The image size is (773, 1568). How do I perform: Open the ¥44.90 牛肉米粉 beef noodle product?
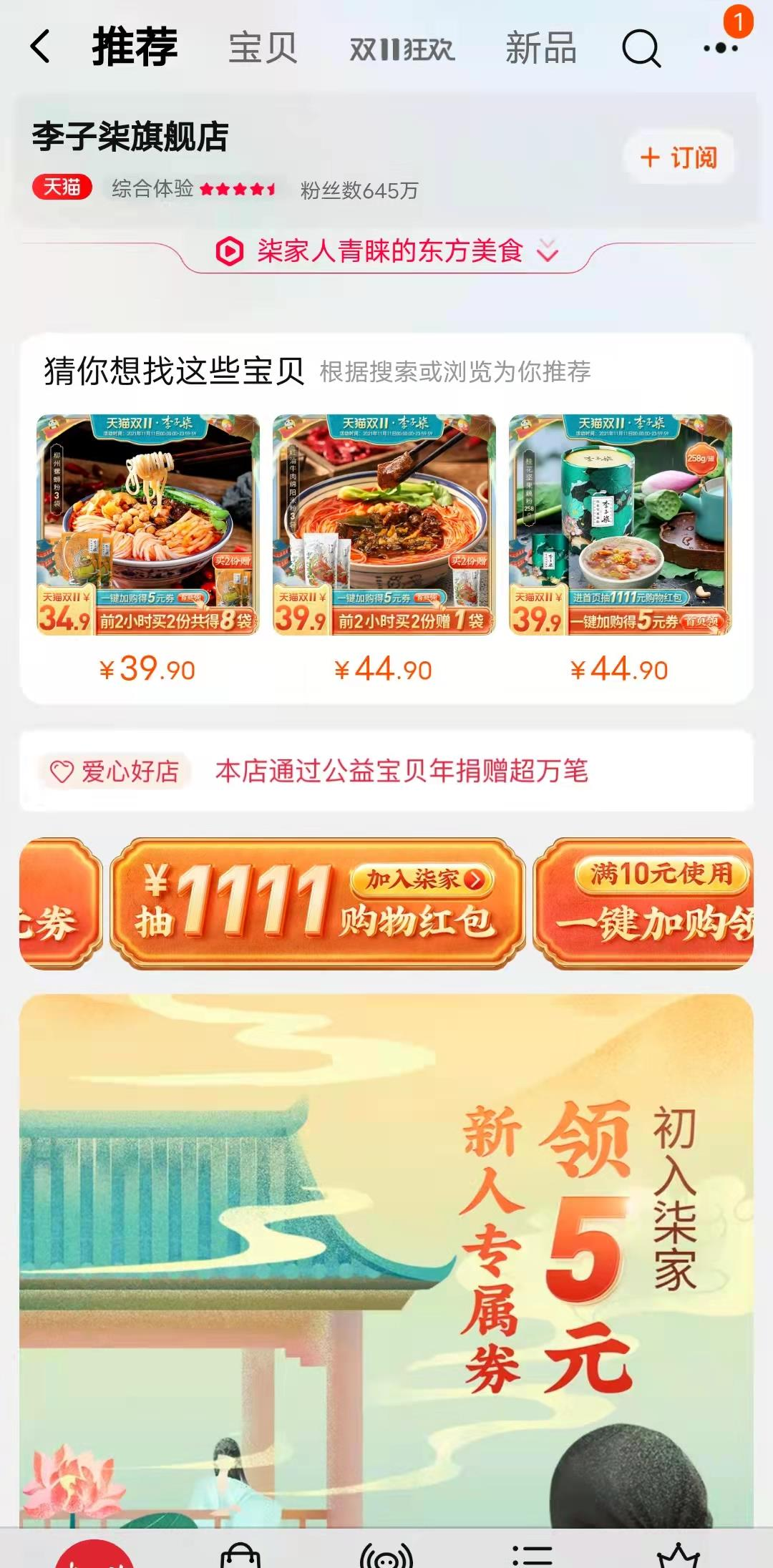point(384,526)
